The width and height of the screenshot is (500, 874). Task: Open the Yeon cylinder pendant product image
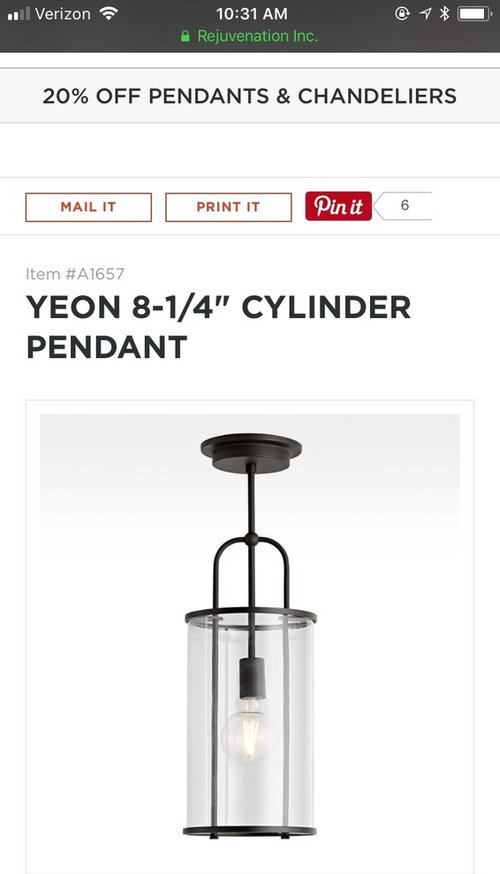click(250, 637)
